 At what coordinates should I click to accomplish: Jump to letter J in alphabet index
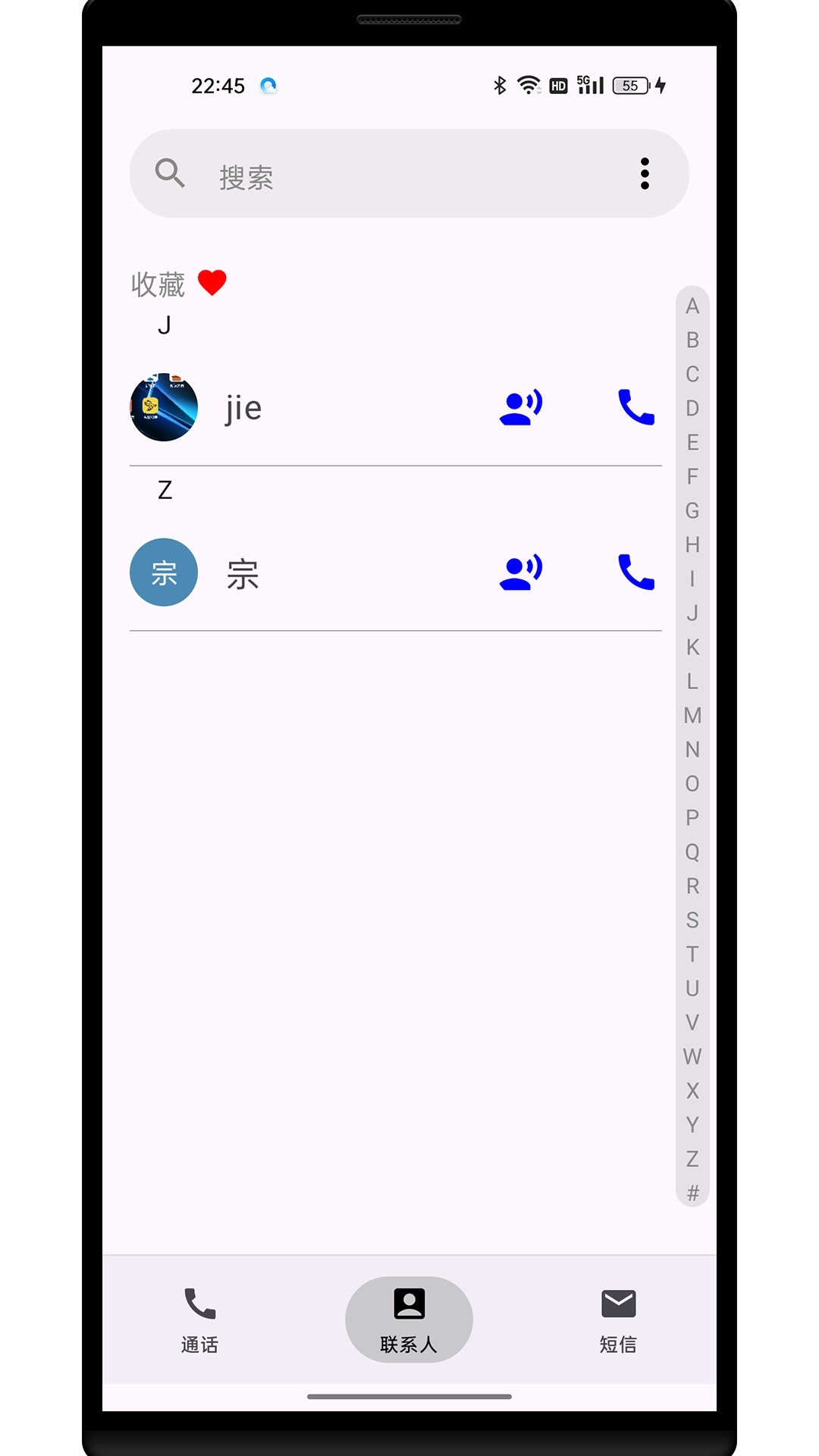pos(692,613)
